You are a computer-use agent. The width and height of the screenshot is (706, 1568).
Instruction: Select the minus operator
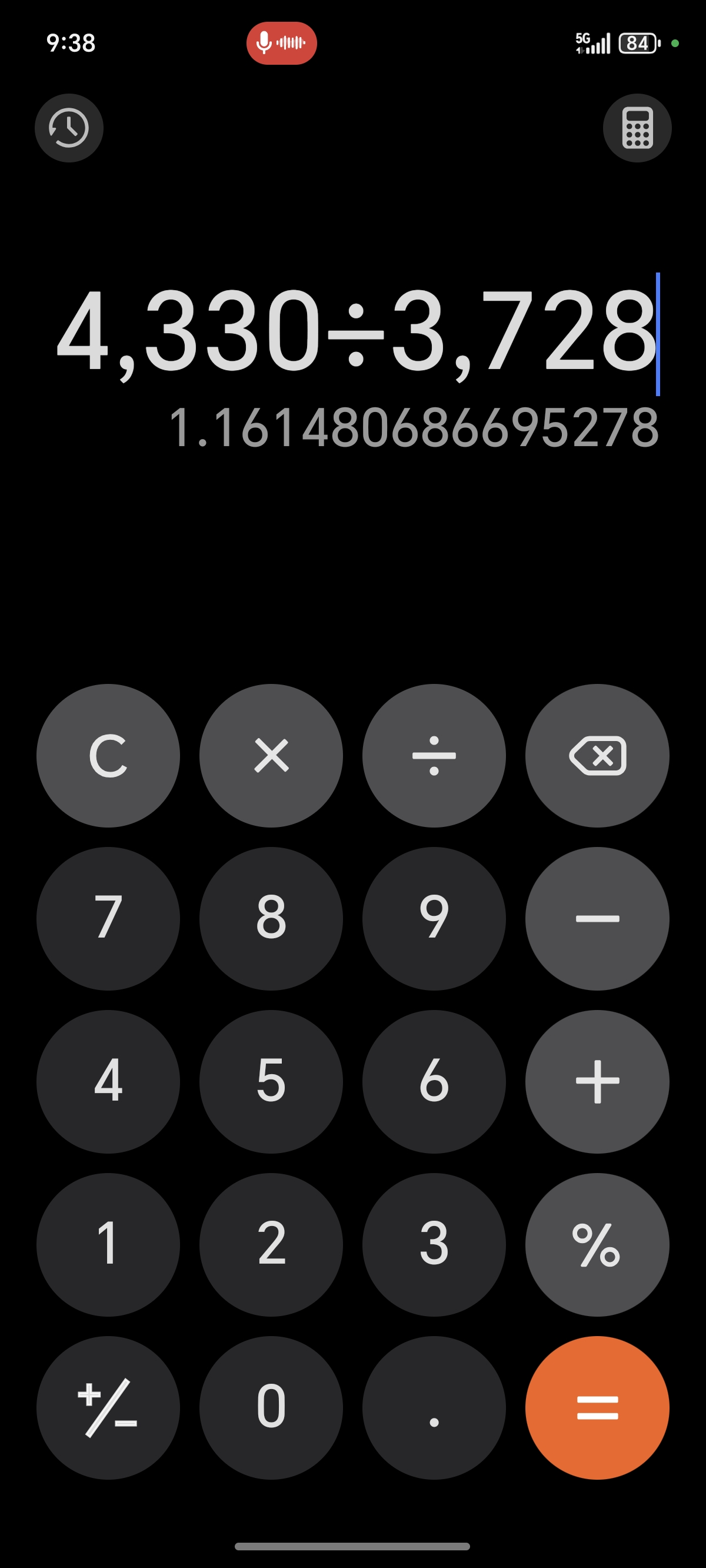597,919
